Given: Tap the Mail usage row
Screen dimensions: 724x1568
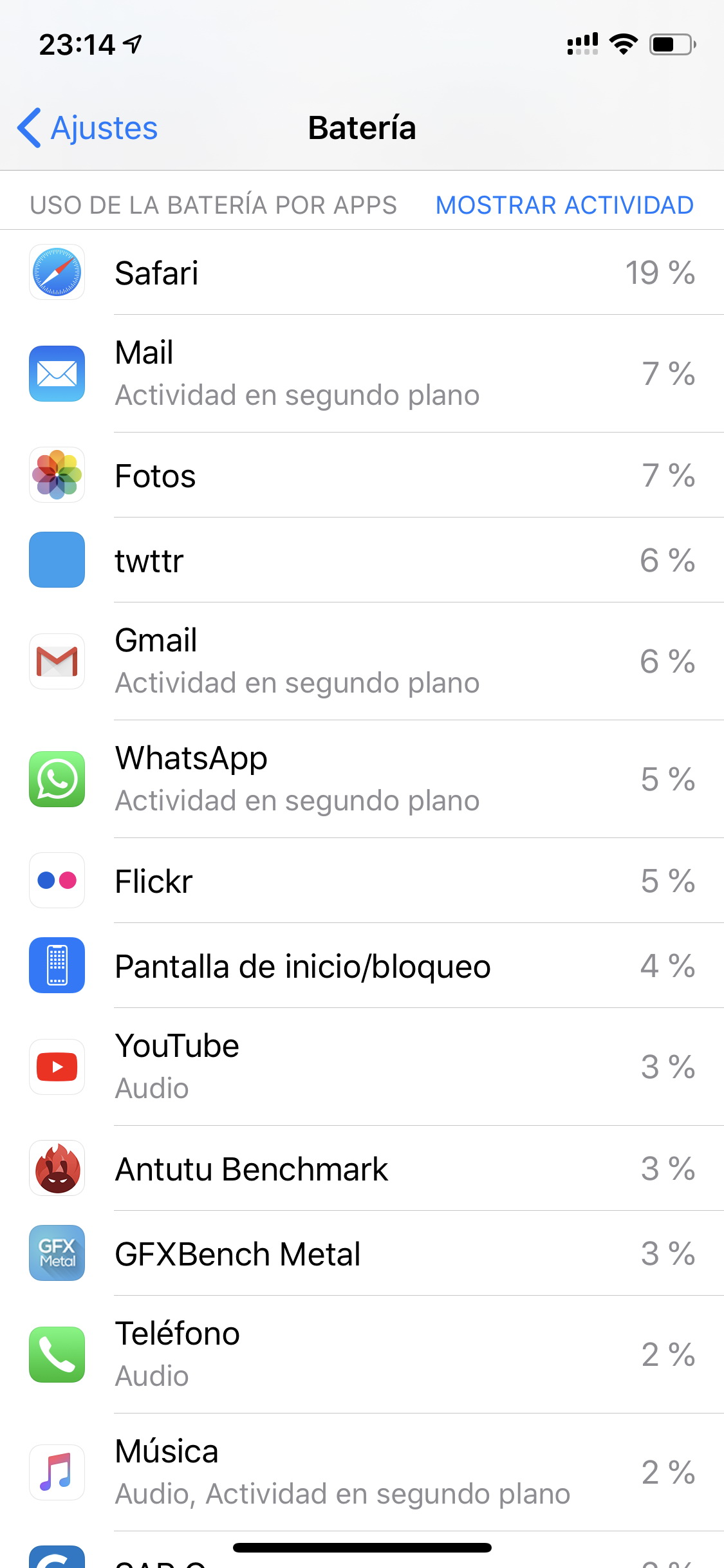Looking at the screenshot, I should coord(362,373).
